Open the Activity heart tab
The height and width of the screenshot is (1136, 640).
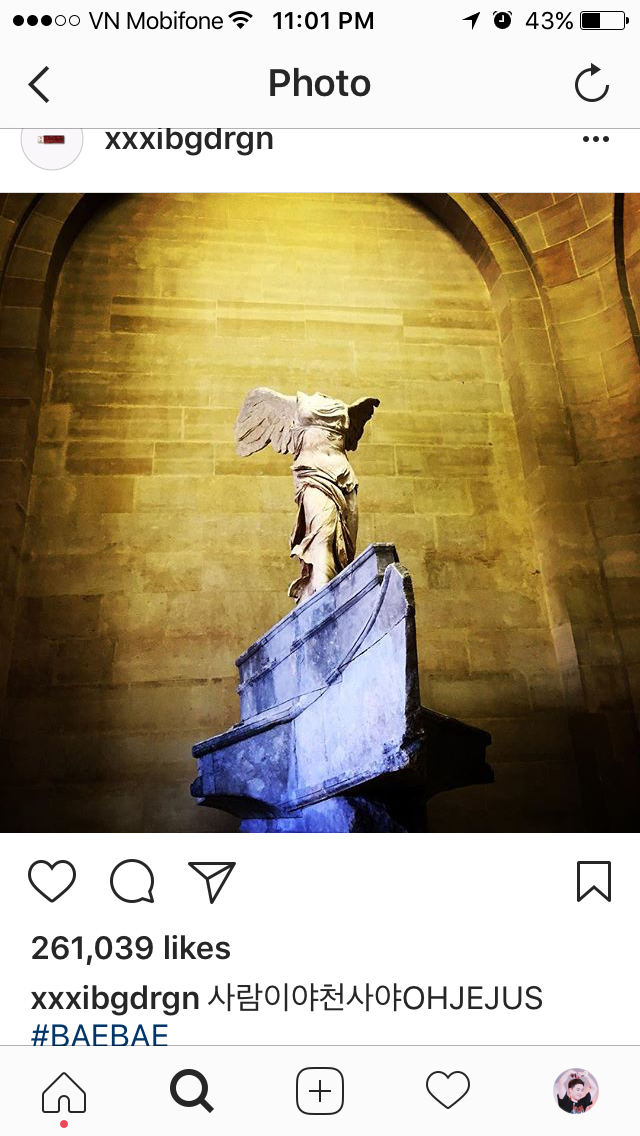448,1091
